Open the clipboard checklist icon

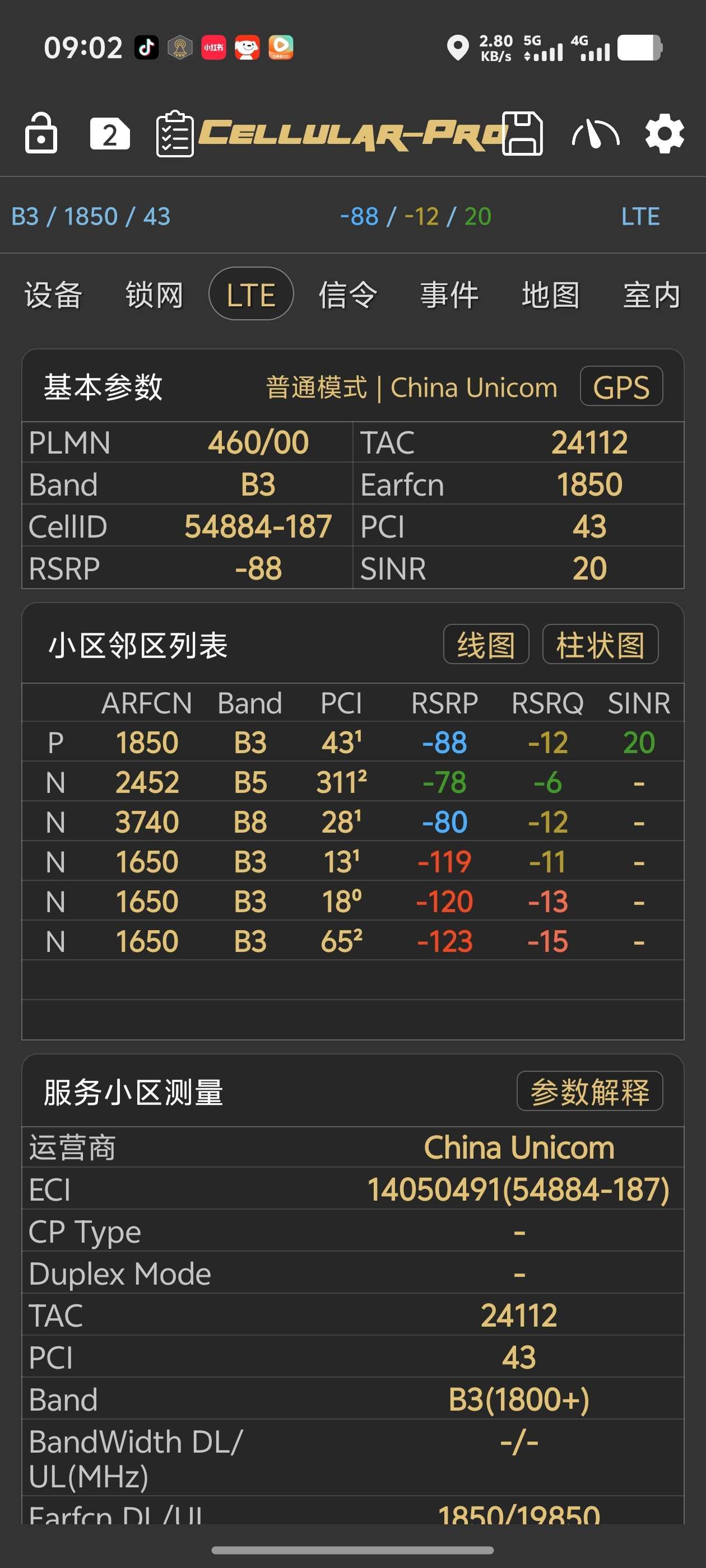point(175,134)
